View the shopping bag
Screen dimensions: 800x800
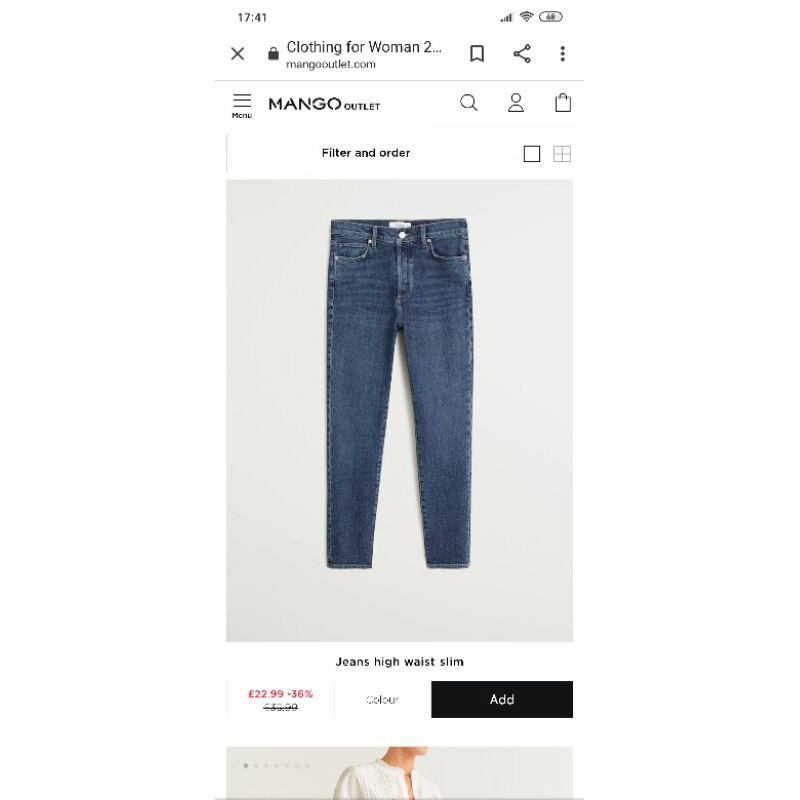(x=563, y=103)
